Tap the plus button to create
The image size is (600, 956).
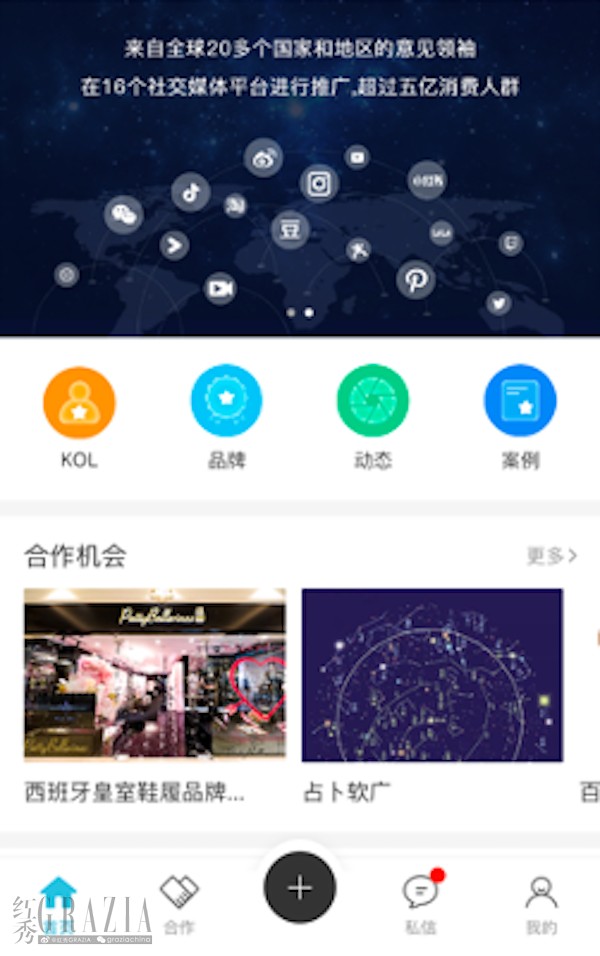[300, 887]
